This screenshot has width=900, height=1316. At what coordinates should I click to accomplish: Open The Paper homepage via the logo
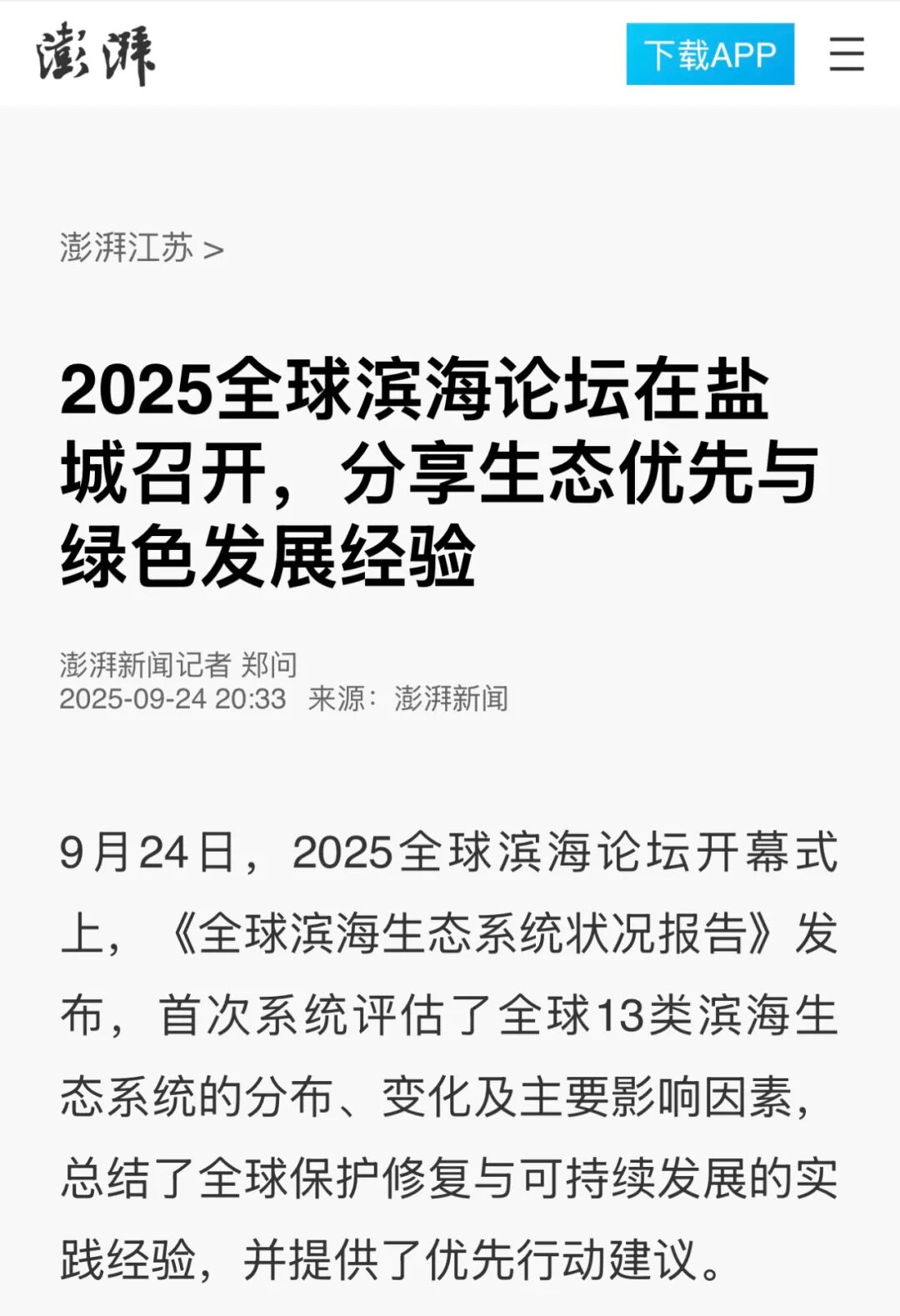[96, 55]
